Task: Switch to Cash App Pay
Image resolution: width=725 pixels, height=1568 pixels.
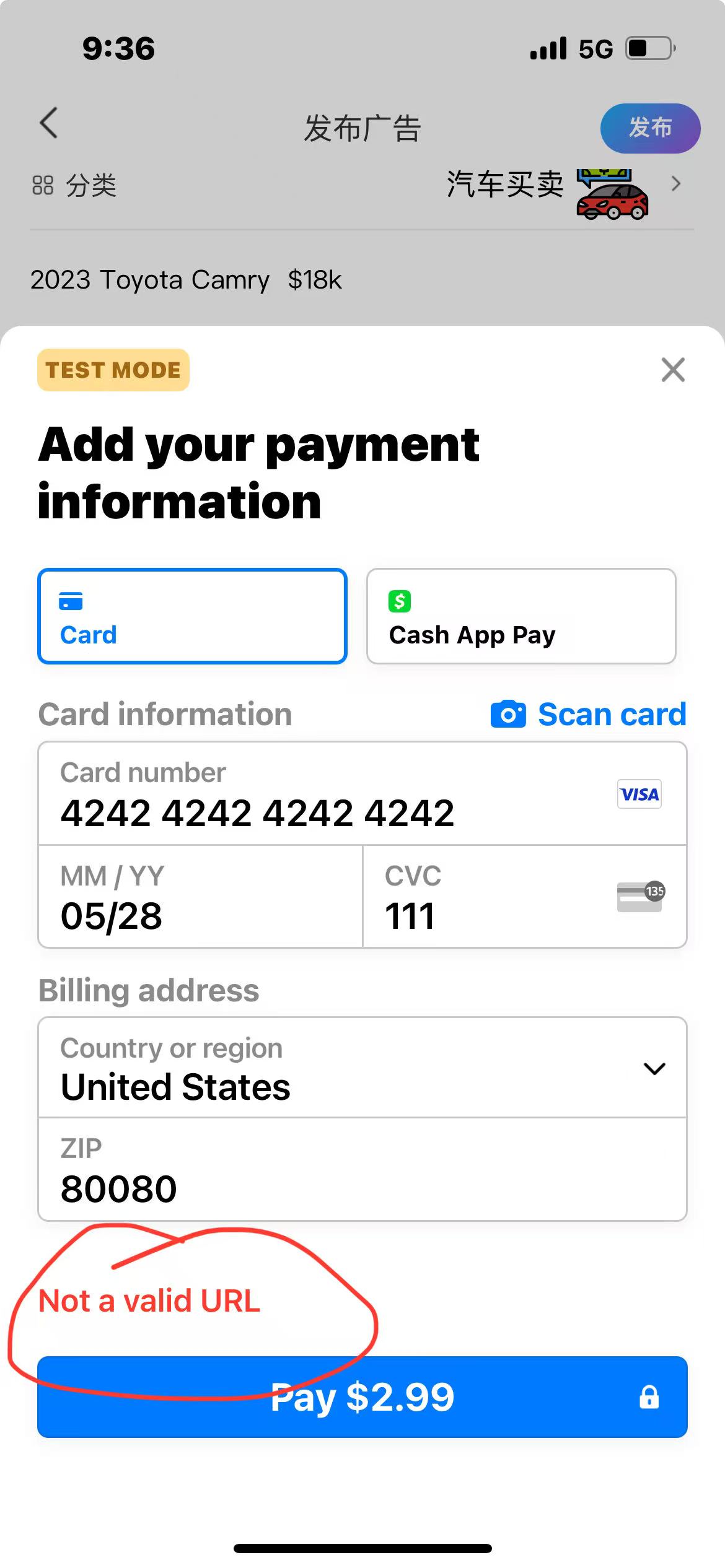Action: point(521,616)
